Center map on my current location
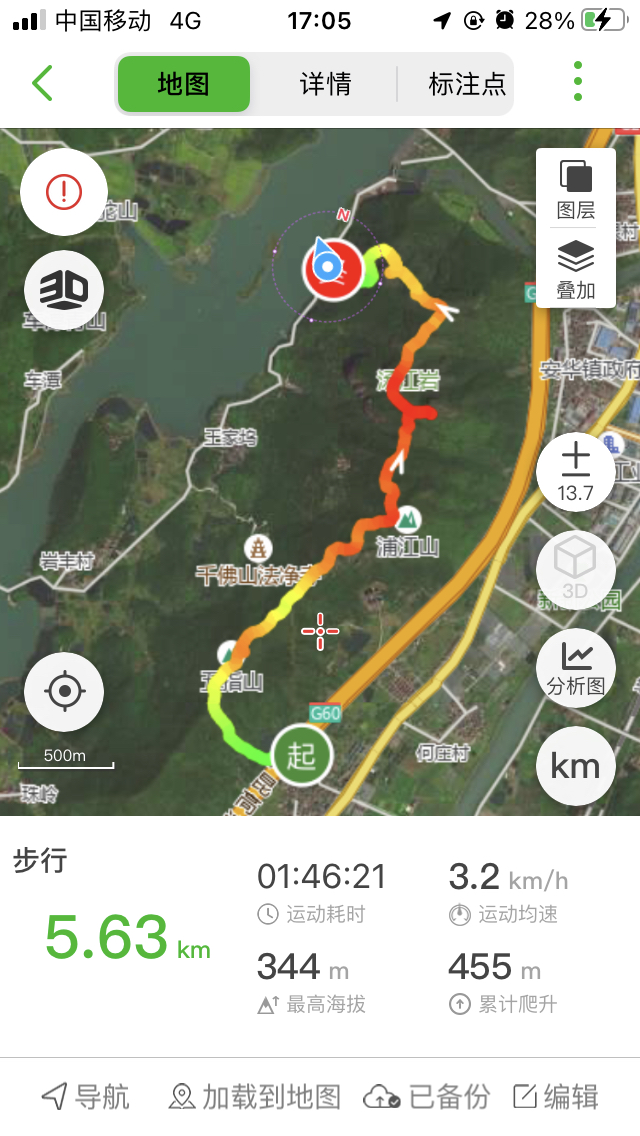Viewport: 640px width, 1136px height. pos(64,691)
